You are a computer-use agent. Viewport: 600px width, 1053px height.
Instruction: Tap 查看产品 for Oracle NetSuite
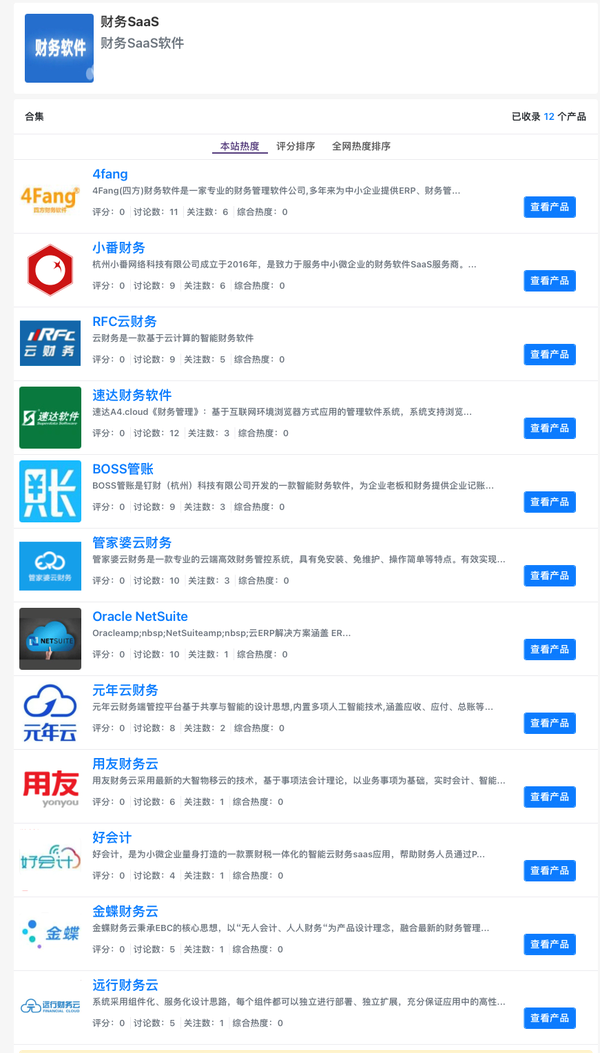click(550, 649)
